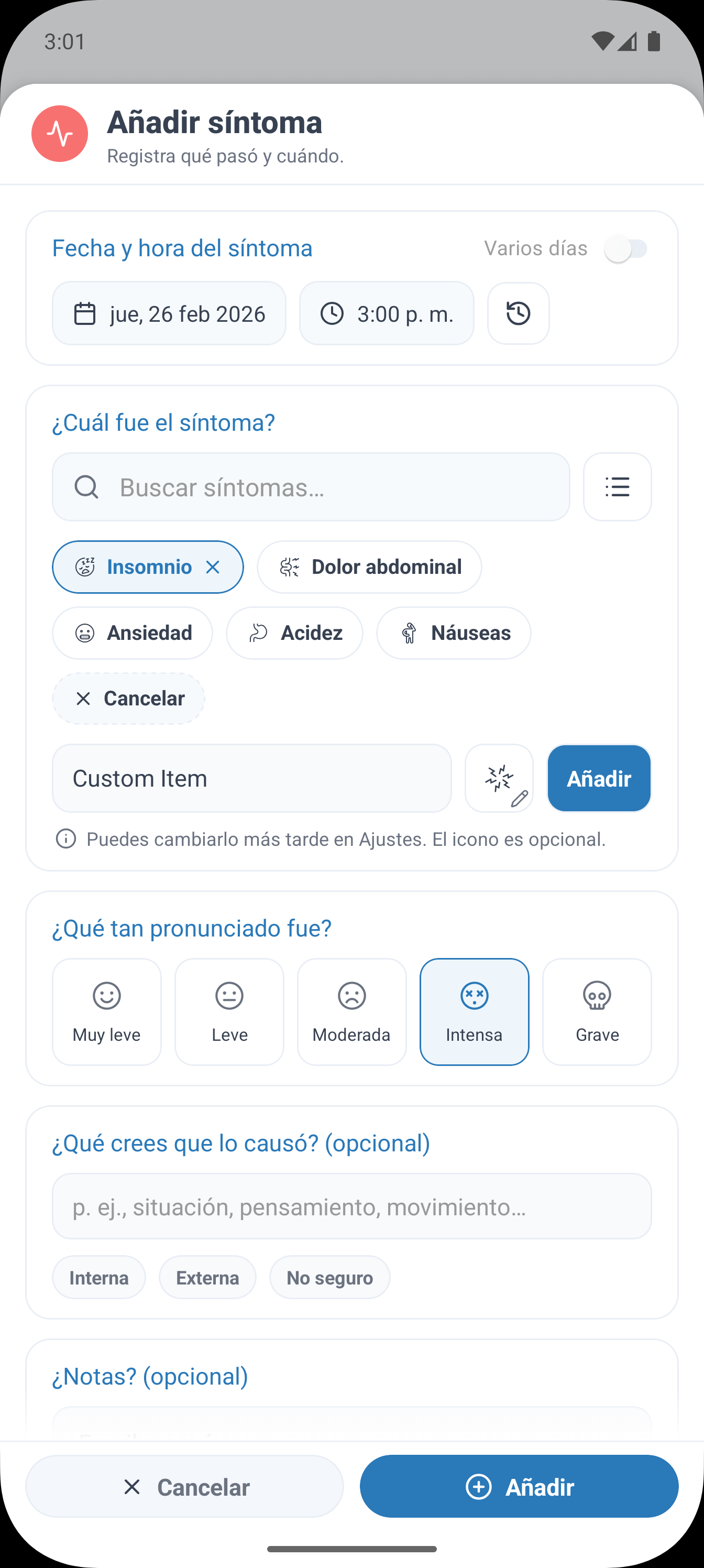Viewport: 704px width, 1568px height.
Task: Click the magnifier icon in the symptom search
Action: (x=86, y=487)
